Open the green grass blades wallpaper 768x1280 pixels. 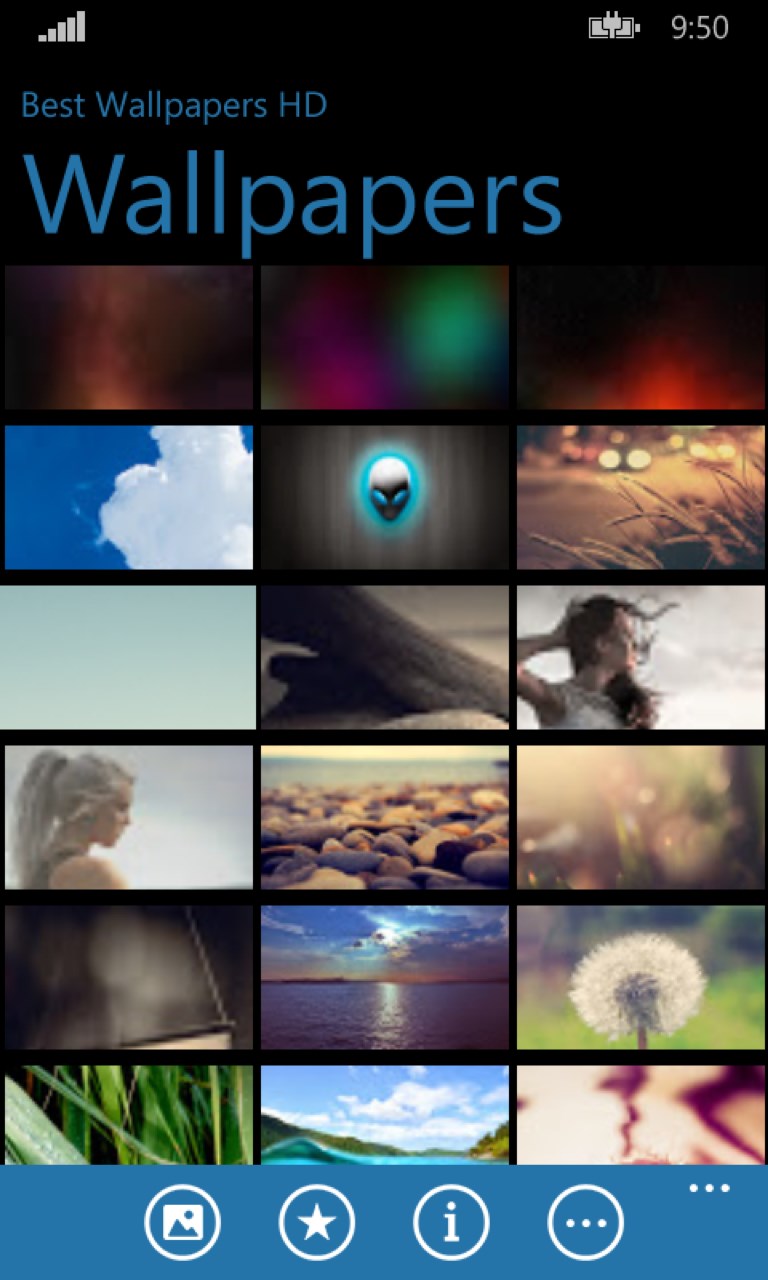(x=129, y=1114)
